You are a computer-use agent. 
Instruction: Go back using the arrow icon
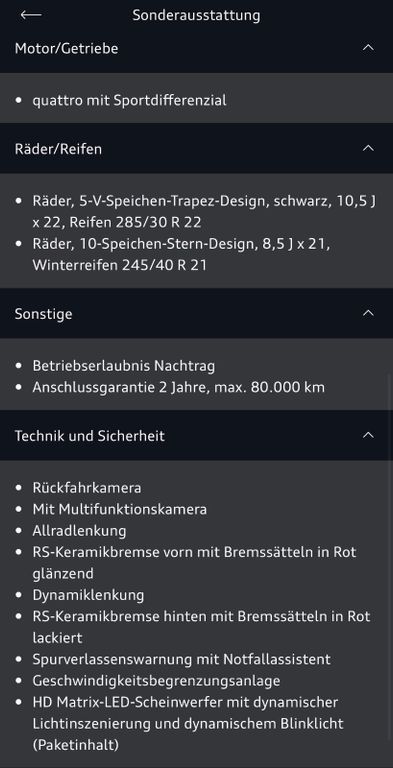coord(30,15)
